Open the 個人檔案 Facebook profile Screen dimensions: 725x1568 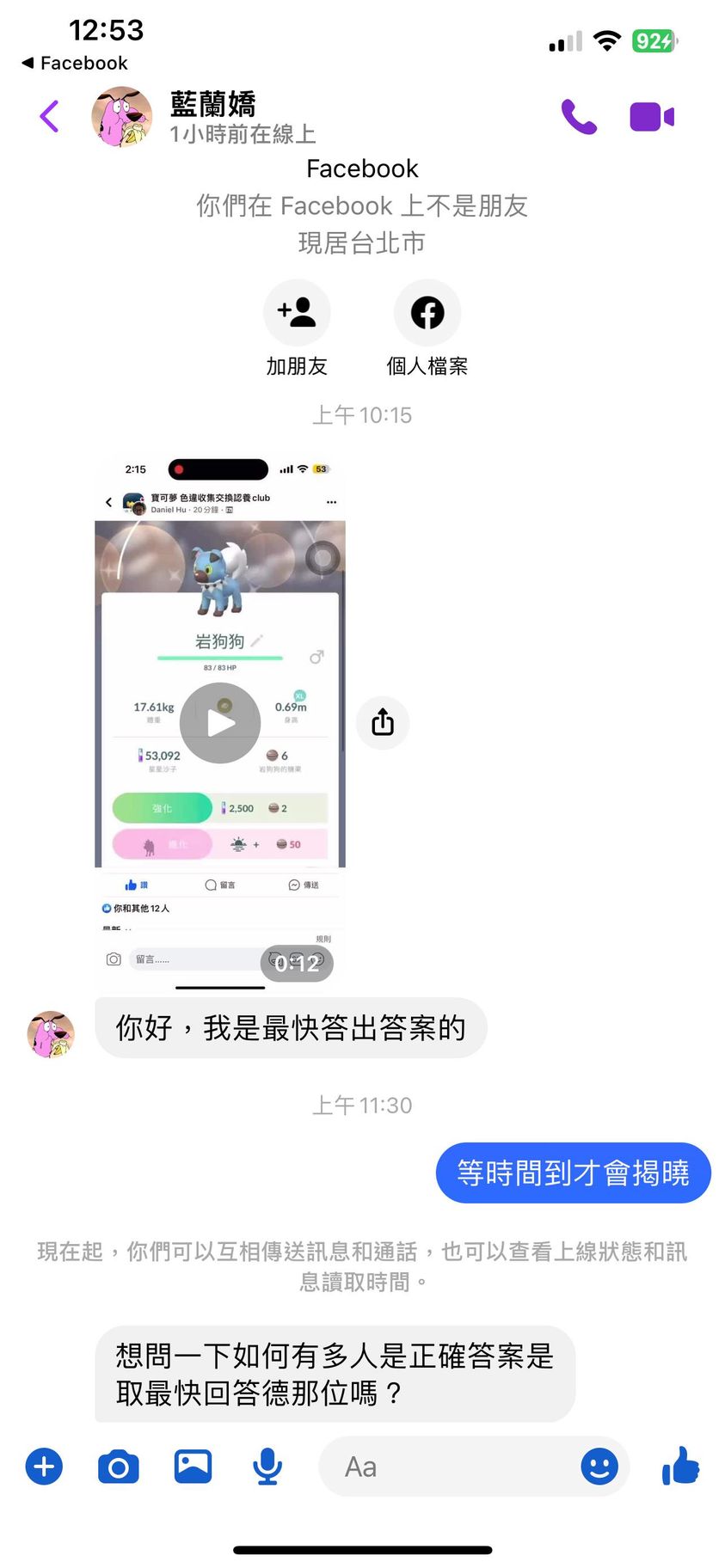(x=427, y=313)
